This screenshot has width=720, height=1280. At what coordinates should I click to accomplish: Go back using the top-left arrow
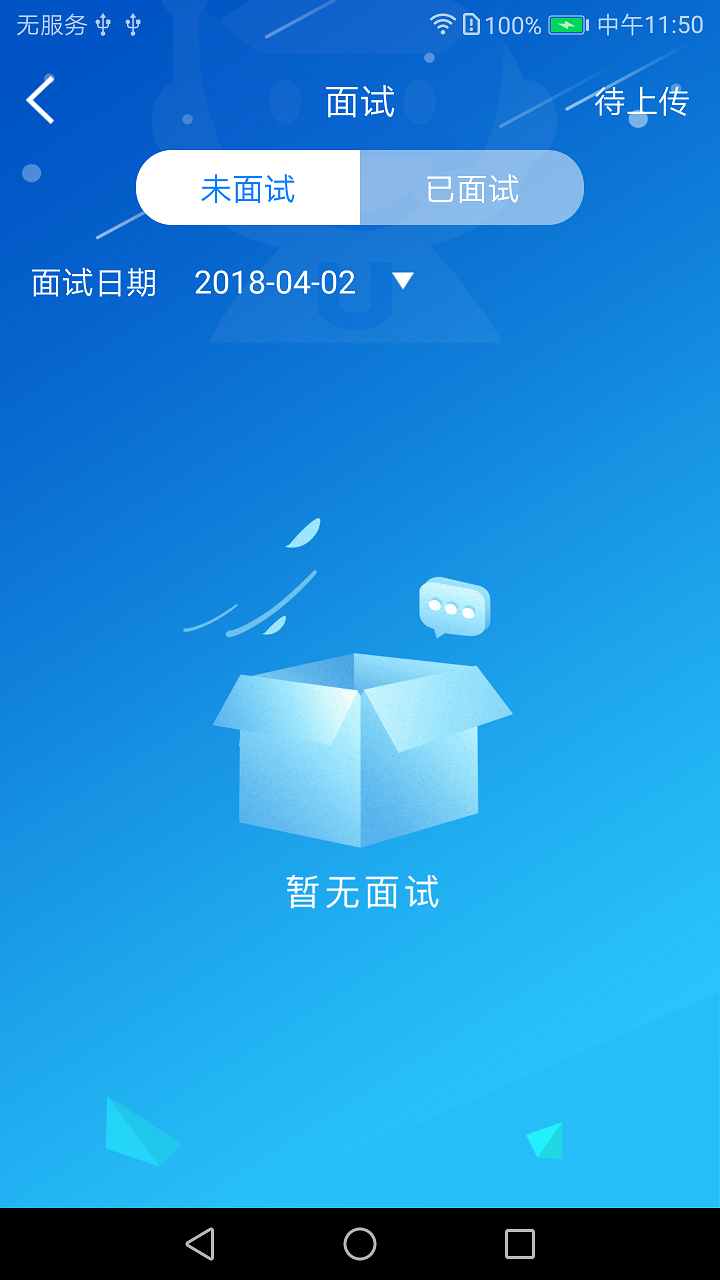click(40, 101)
